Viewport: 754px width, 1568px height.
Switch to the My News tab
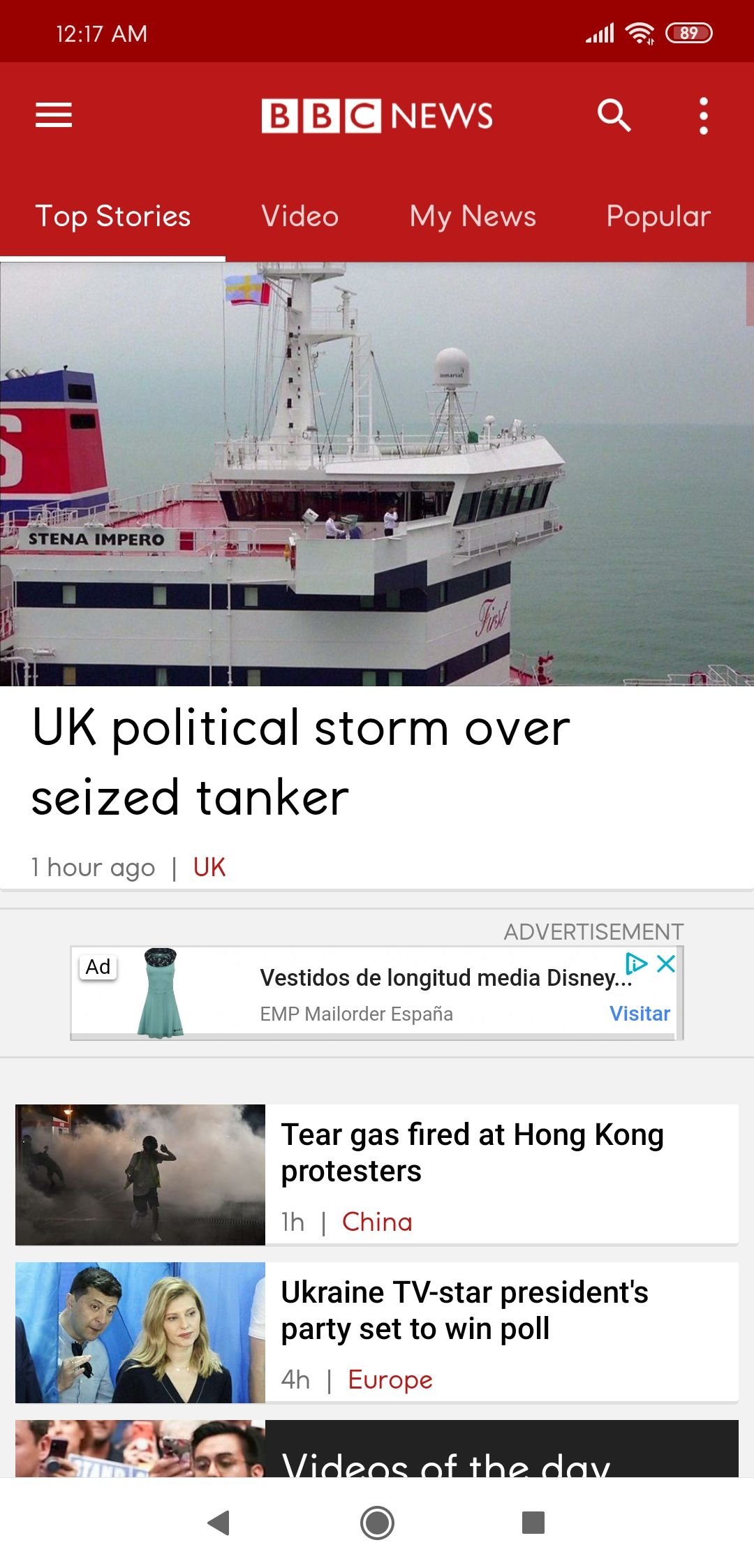(x=473, y=216)
